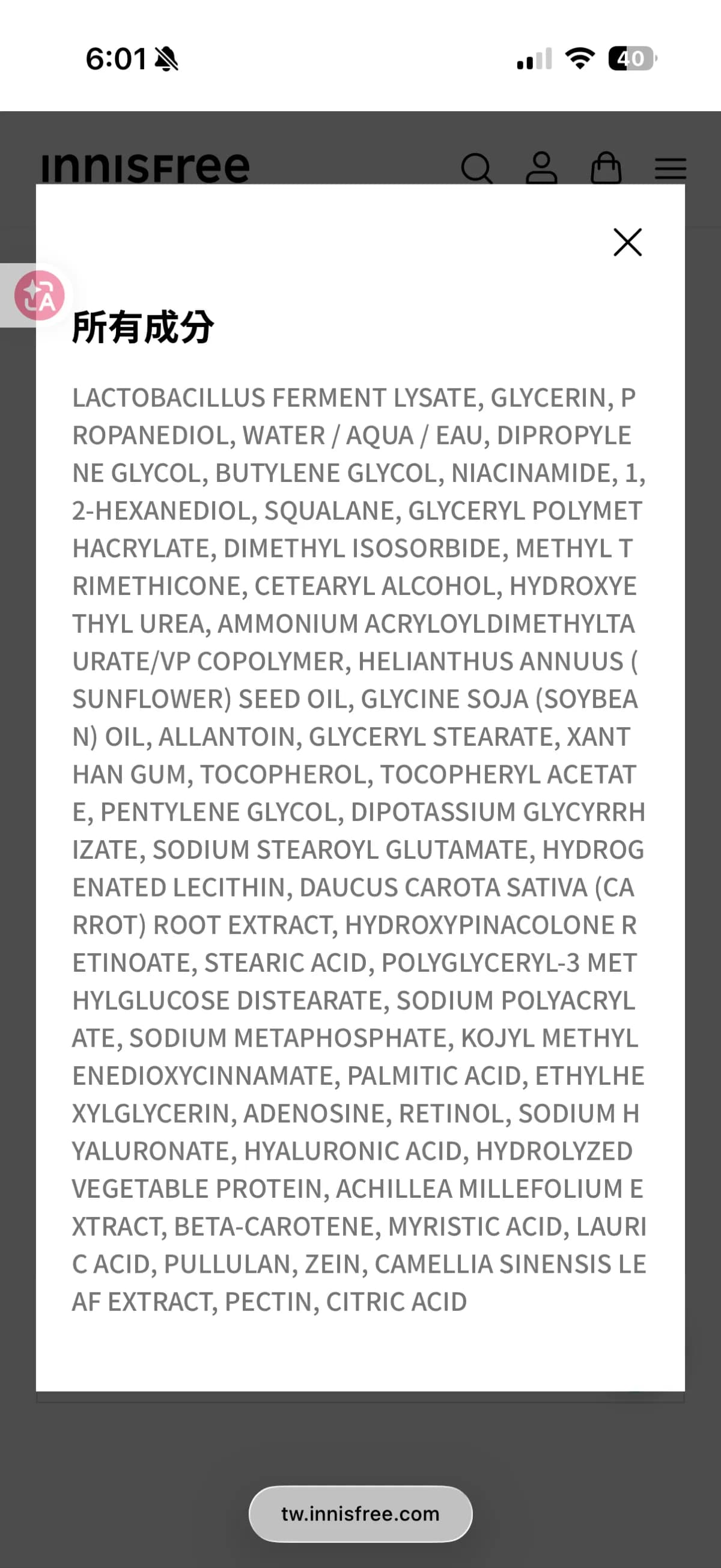Open the shopping bag

click(606, 168)
